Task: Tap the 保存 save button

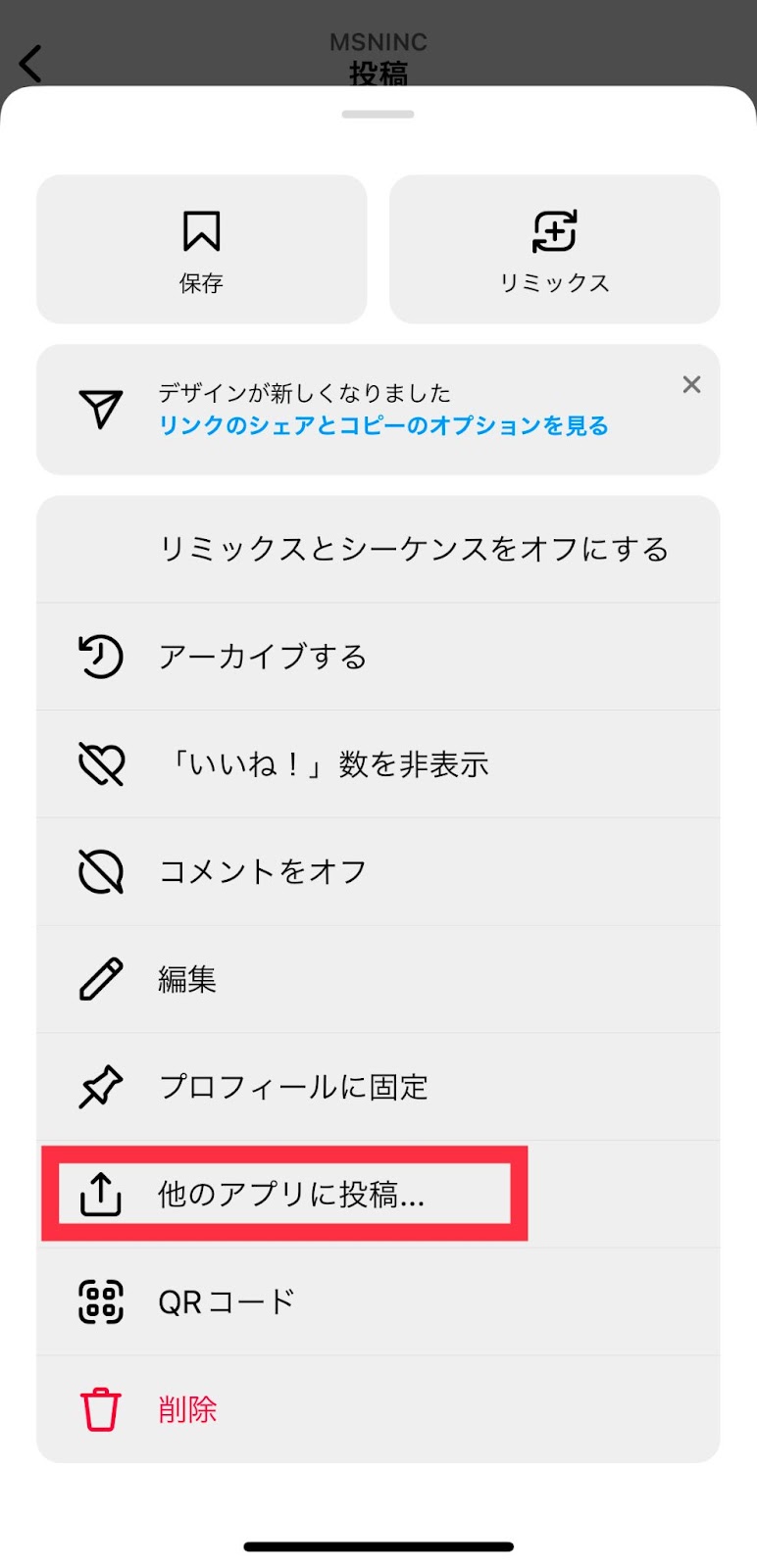Action: (201, 249)
